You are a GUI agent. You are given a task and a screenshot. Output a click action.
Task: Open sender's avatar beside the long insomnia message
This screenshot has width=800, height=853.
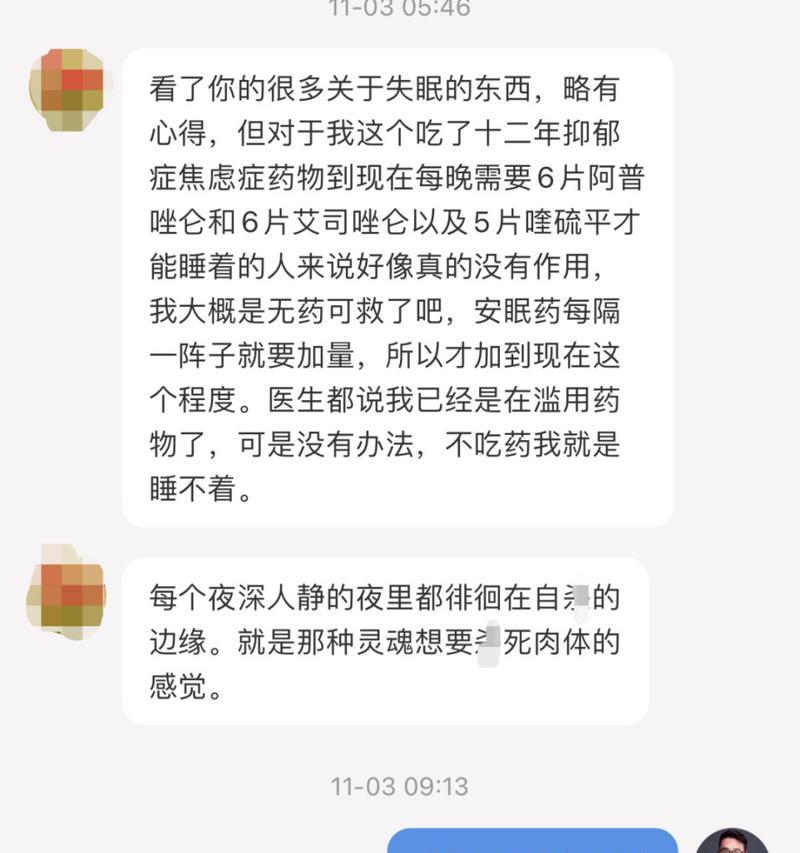pos(67,87)
